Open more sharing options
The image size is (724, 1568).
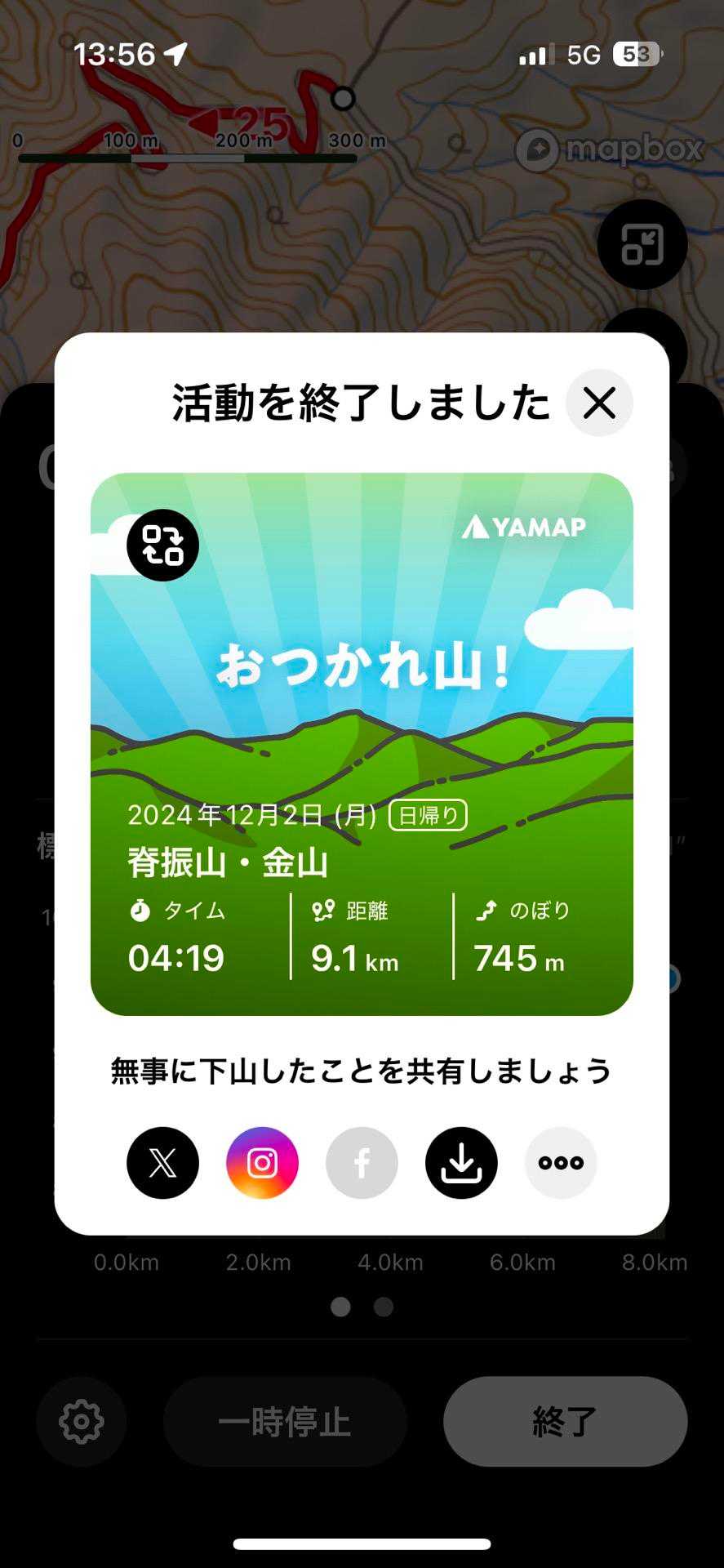(x=561, y=1162)
